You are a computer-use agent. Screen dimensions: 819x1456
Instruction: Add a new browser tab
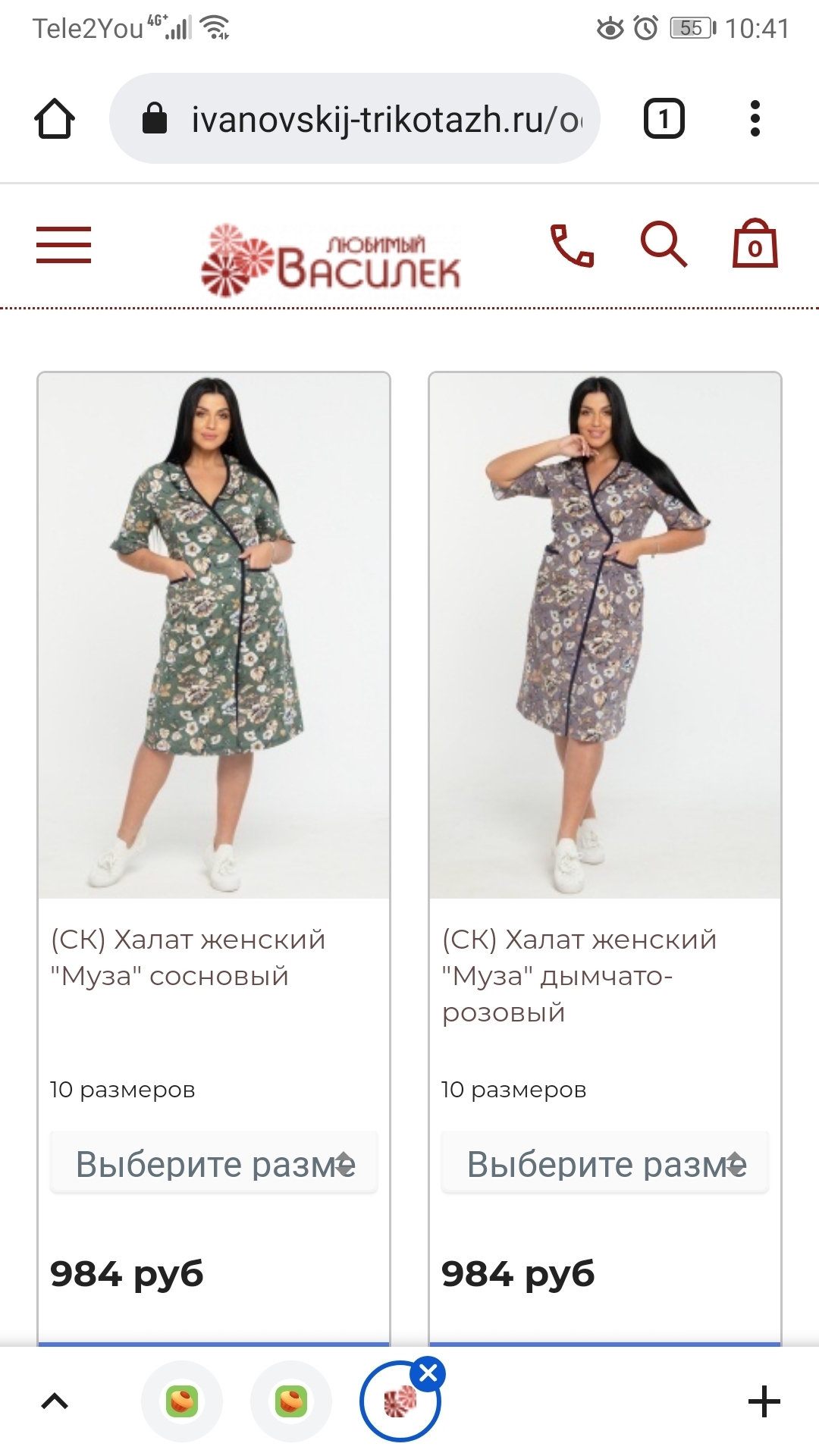764,1401
